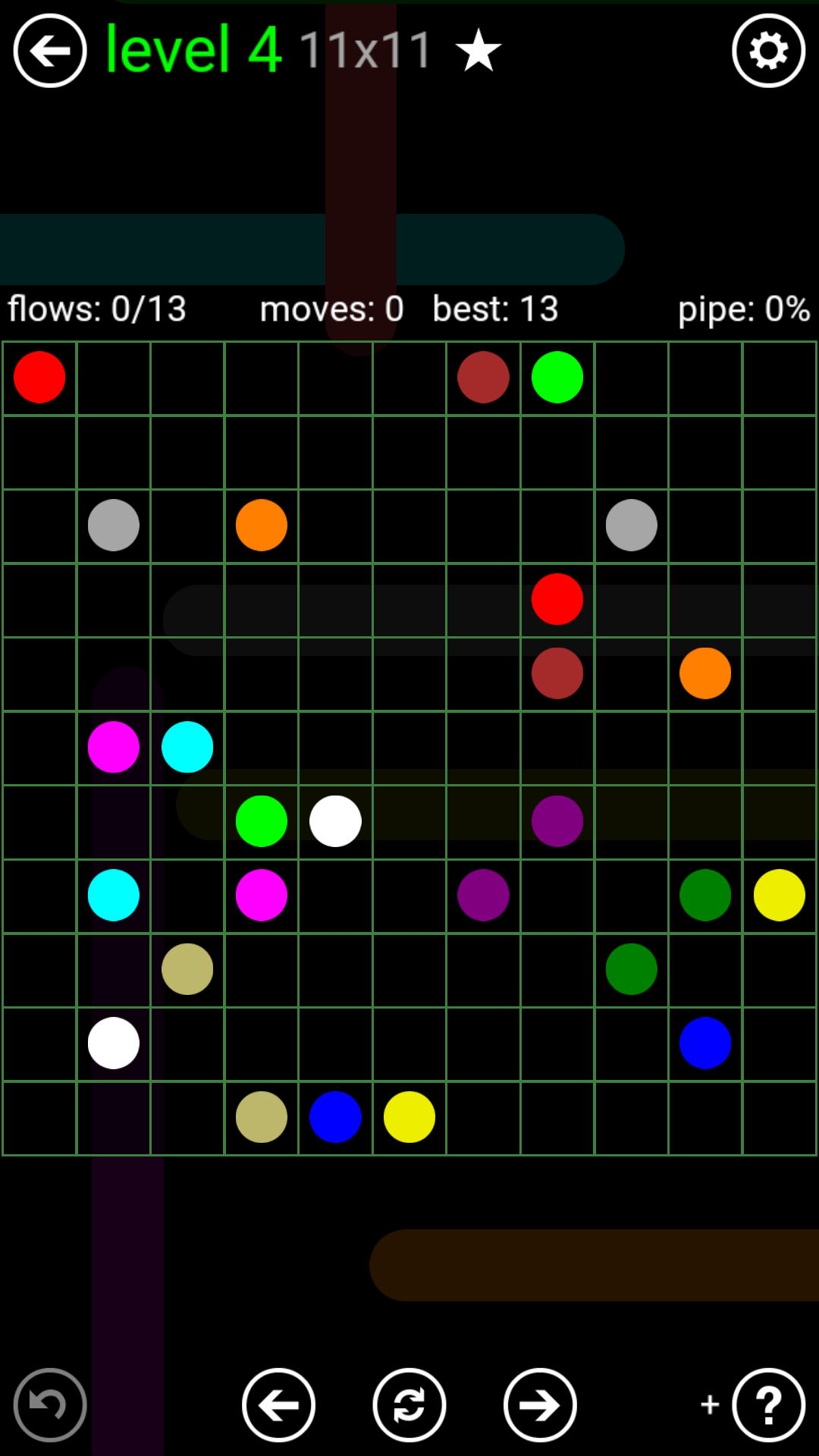Screen dimensions: 819x1456
Task: Select the red dot in the top-left corner cell
Action: pyautogui.click(x=39, y=377)
